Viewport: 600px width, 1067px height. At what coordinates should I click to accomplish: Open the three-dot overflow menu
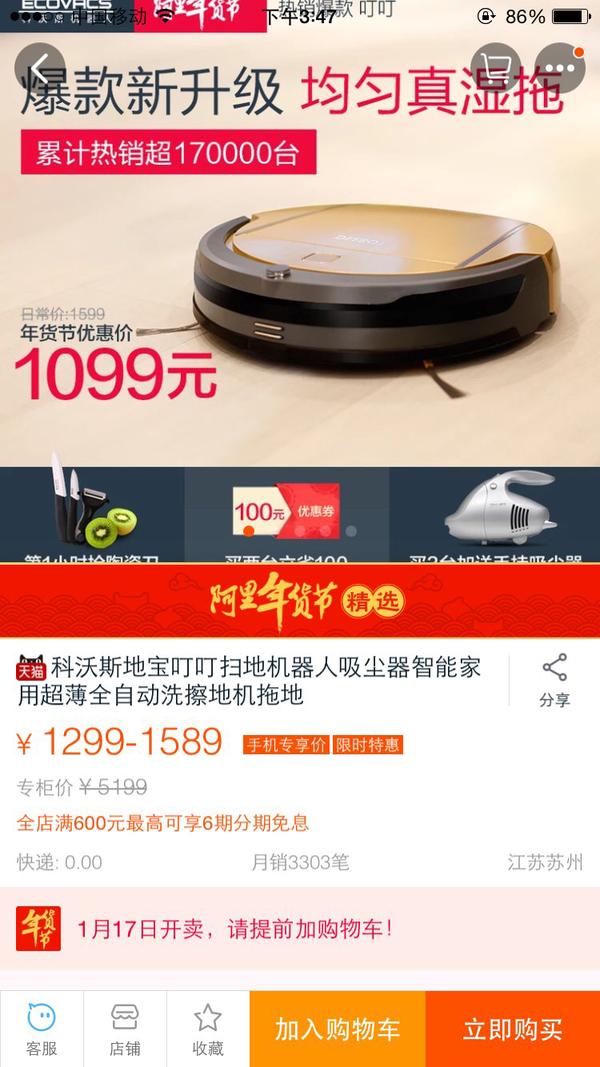point(560,68)
